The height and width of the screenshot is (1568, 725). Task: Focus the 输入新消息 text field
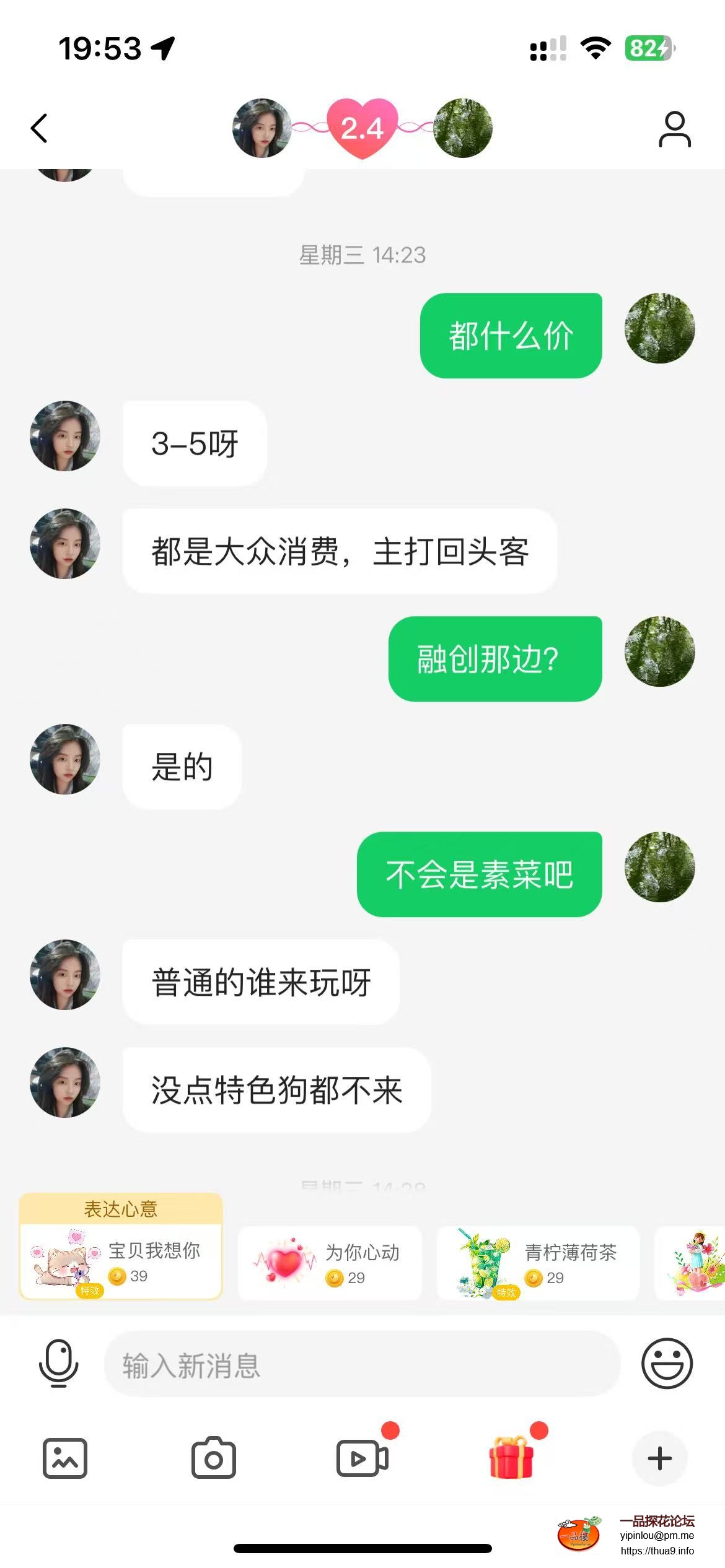[x=362, y=1365]
